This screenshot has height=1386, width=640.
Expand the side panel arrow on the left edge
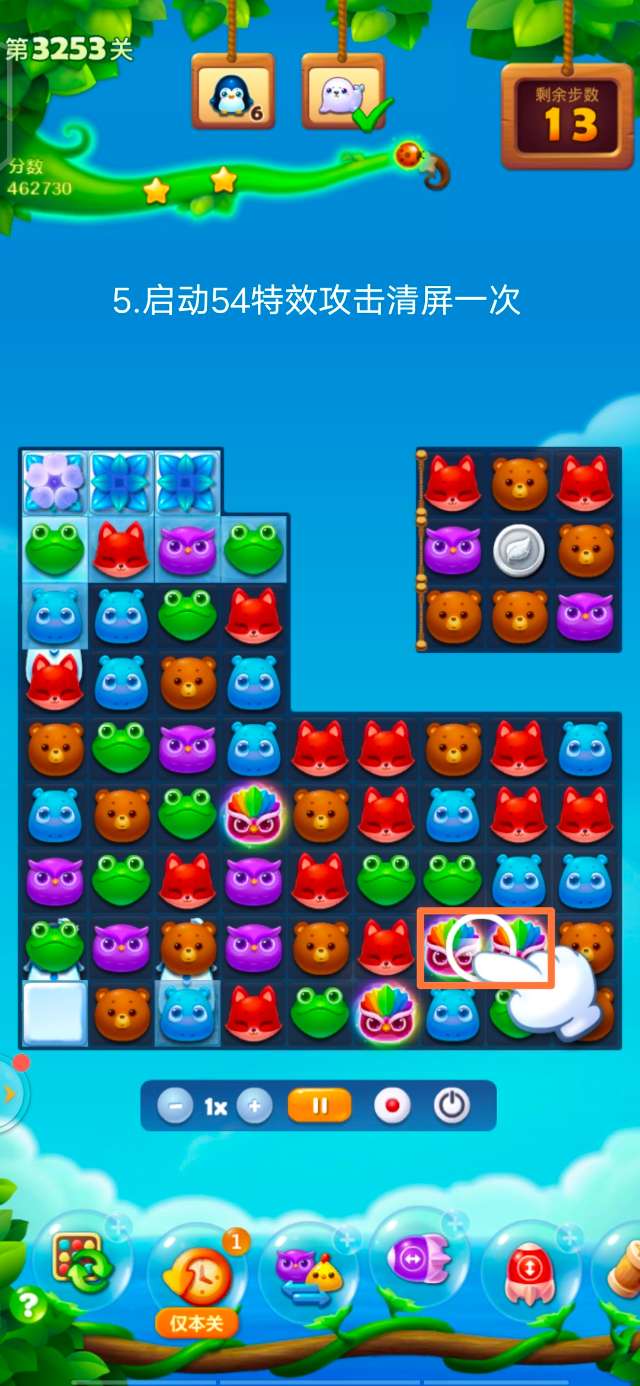[10, 1093]
